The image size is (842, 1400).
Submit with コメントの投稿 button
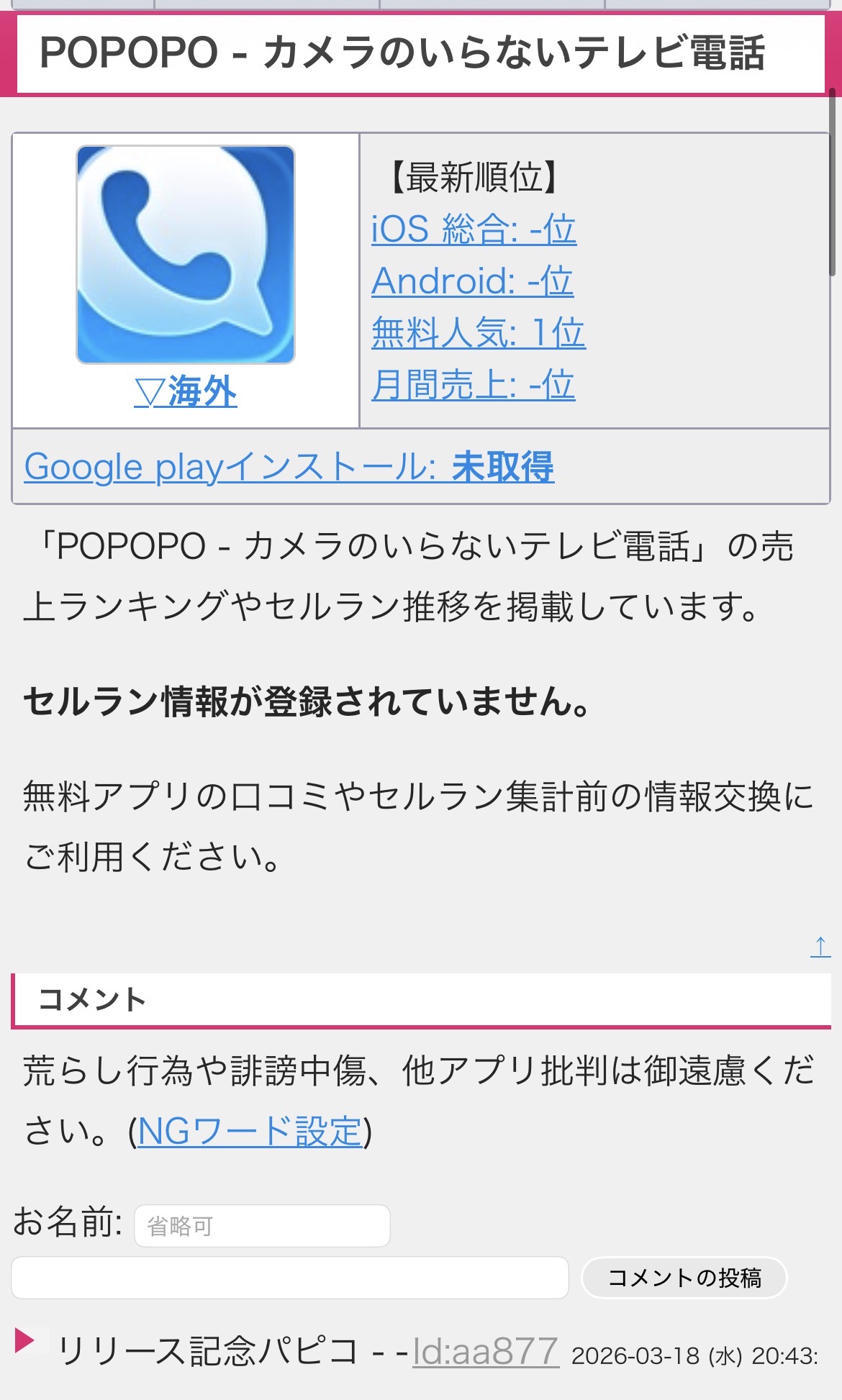[x=684, y=1278]
